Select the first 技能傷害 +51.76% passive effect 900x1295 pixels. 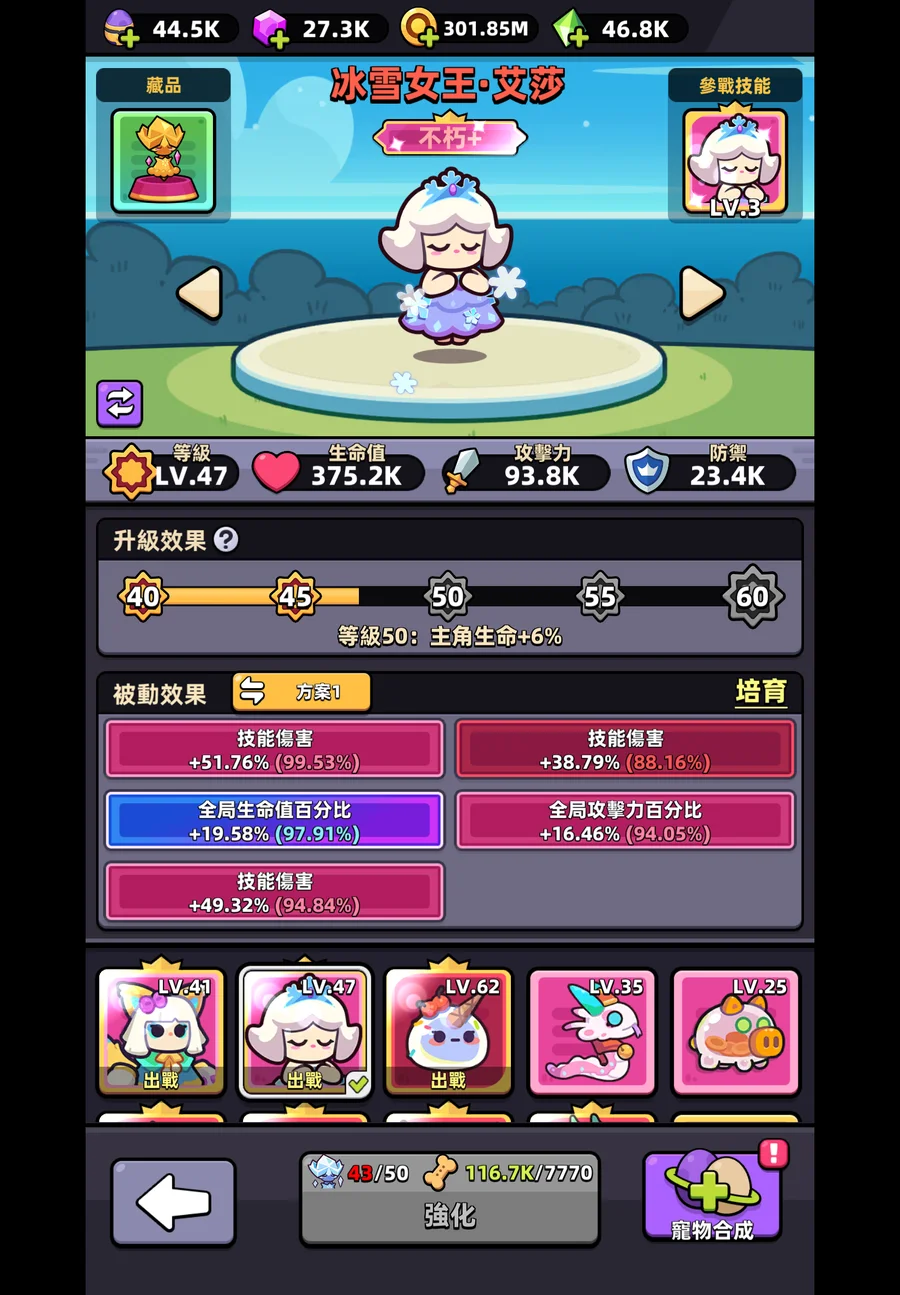click(x=274, y=749)
